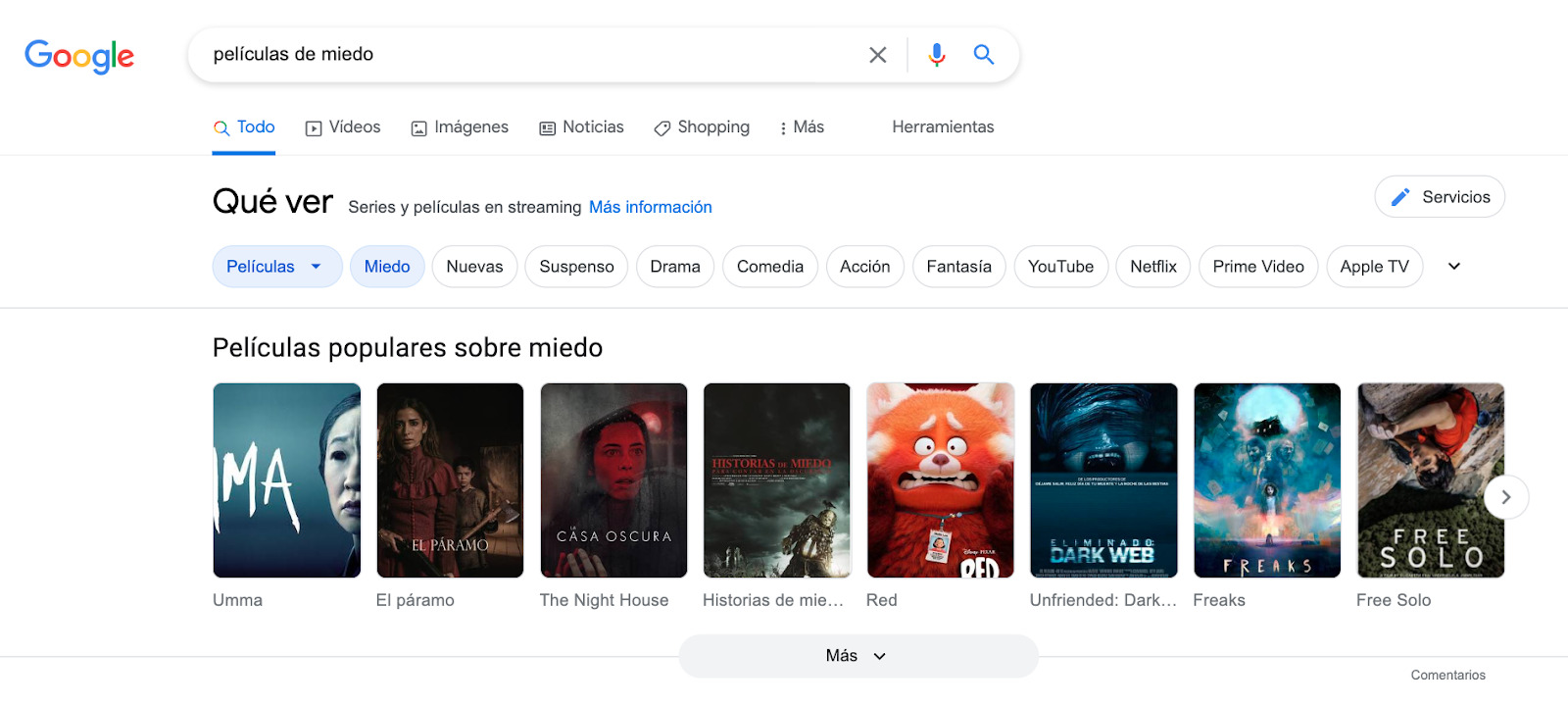1568x706 pixels.
Task: Tap the blue magnifier search icon
Action: 983,55
